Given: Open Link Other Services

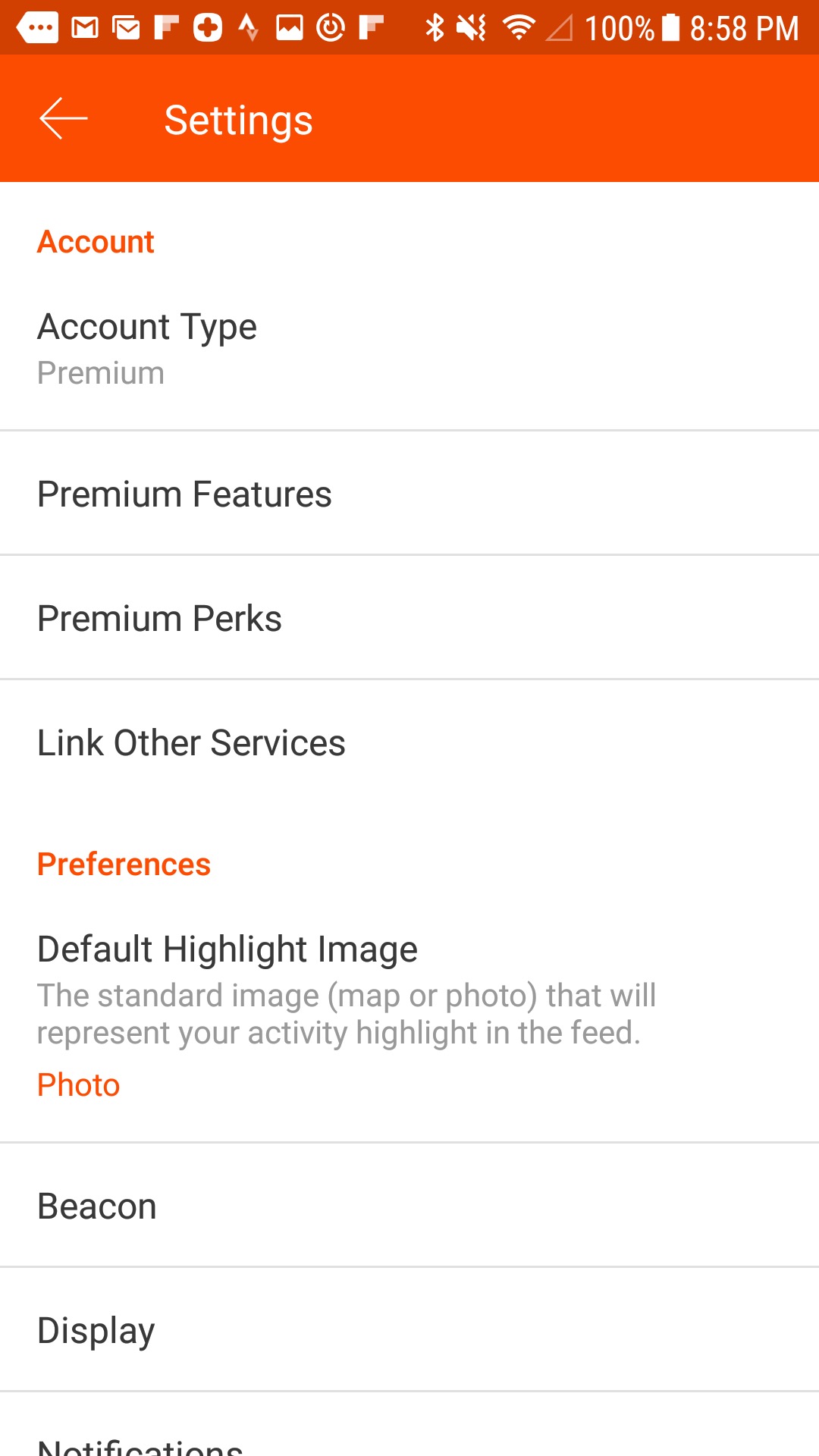Looking at the screenshot, I should coord(409,742).
